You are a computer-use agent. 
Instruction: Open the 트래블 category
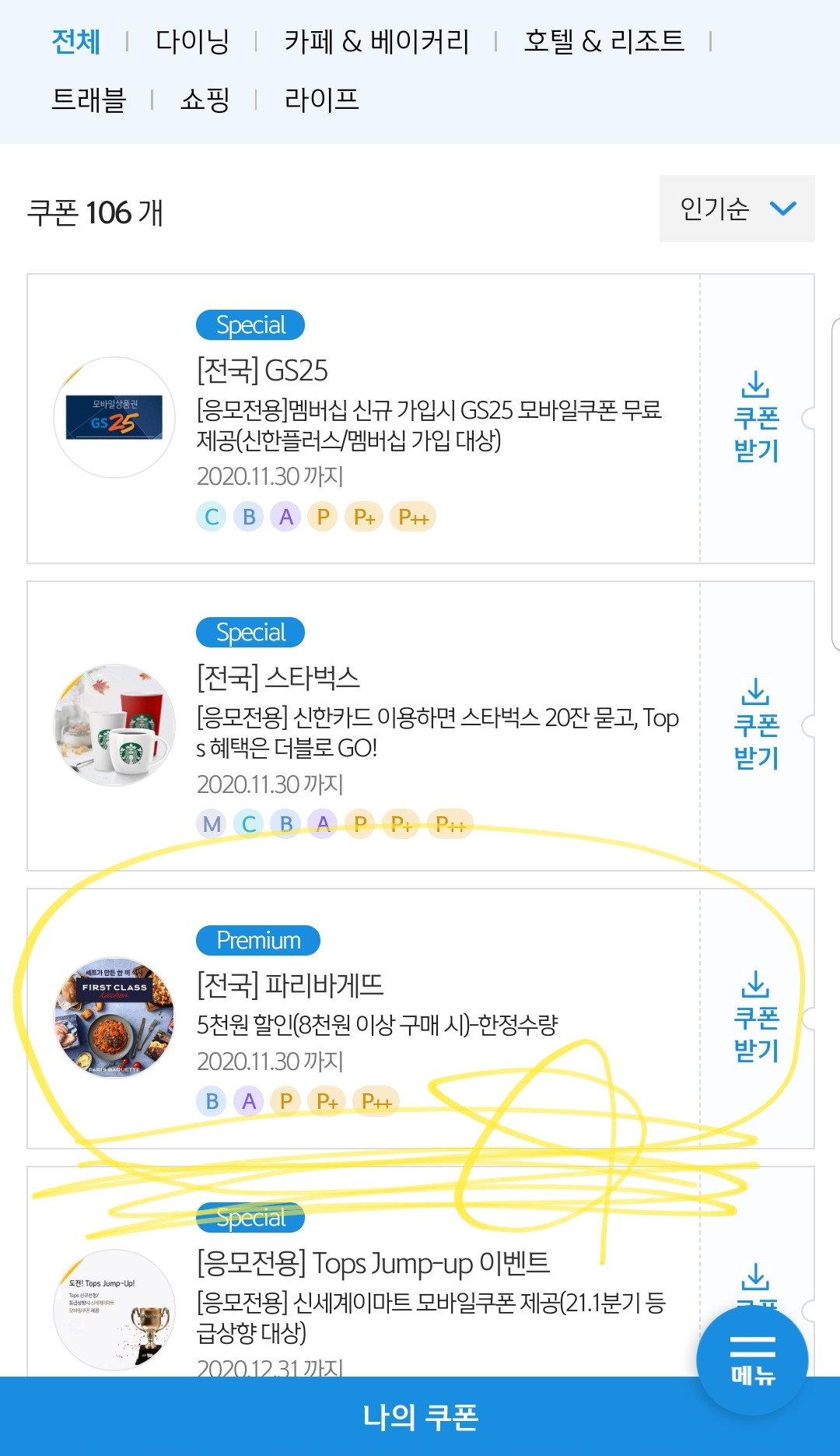coord(88,100)
